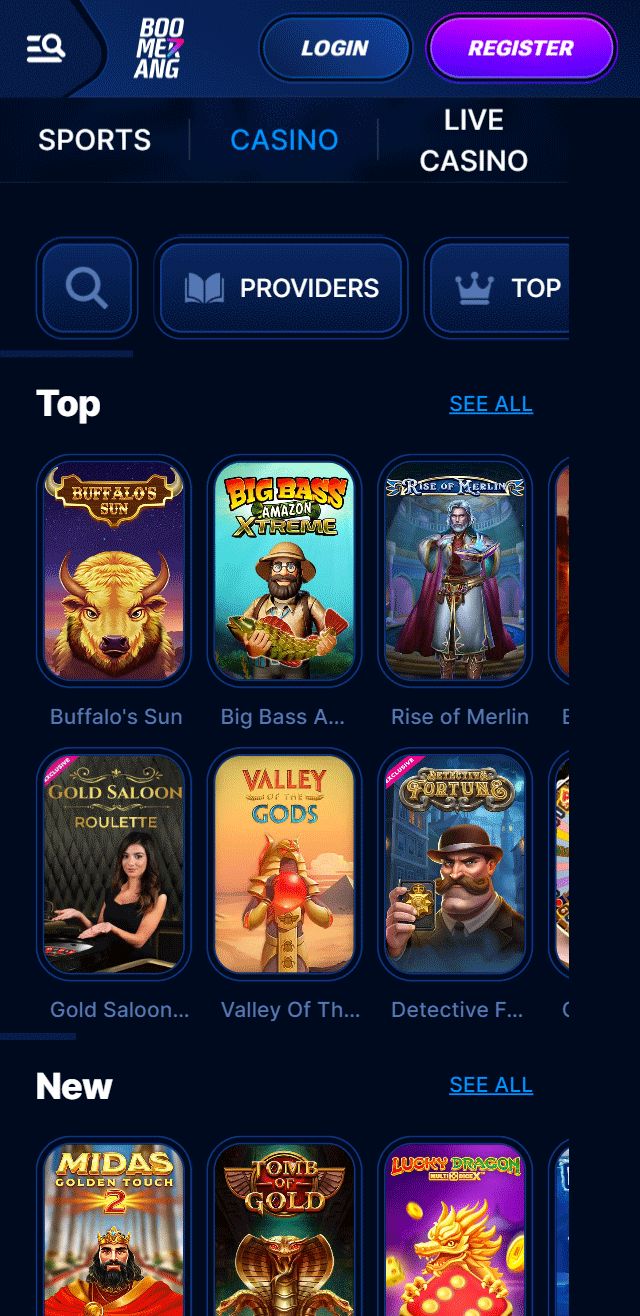Tap the Login button
The height and width of the screenshot is (1316, 640).
pos(335,48)
